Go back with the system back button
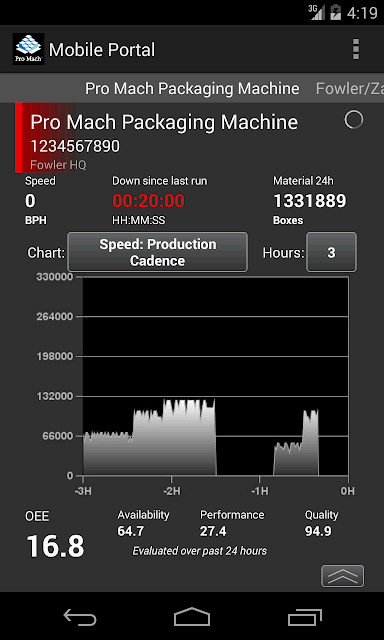The width and height of the screenshot is (384, 640). pyautogui.click(x=80, y=616)
